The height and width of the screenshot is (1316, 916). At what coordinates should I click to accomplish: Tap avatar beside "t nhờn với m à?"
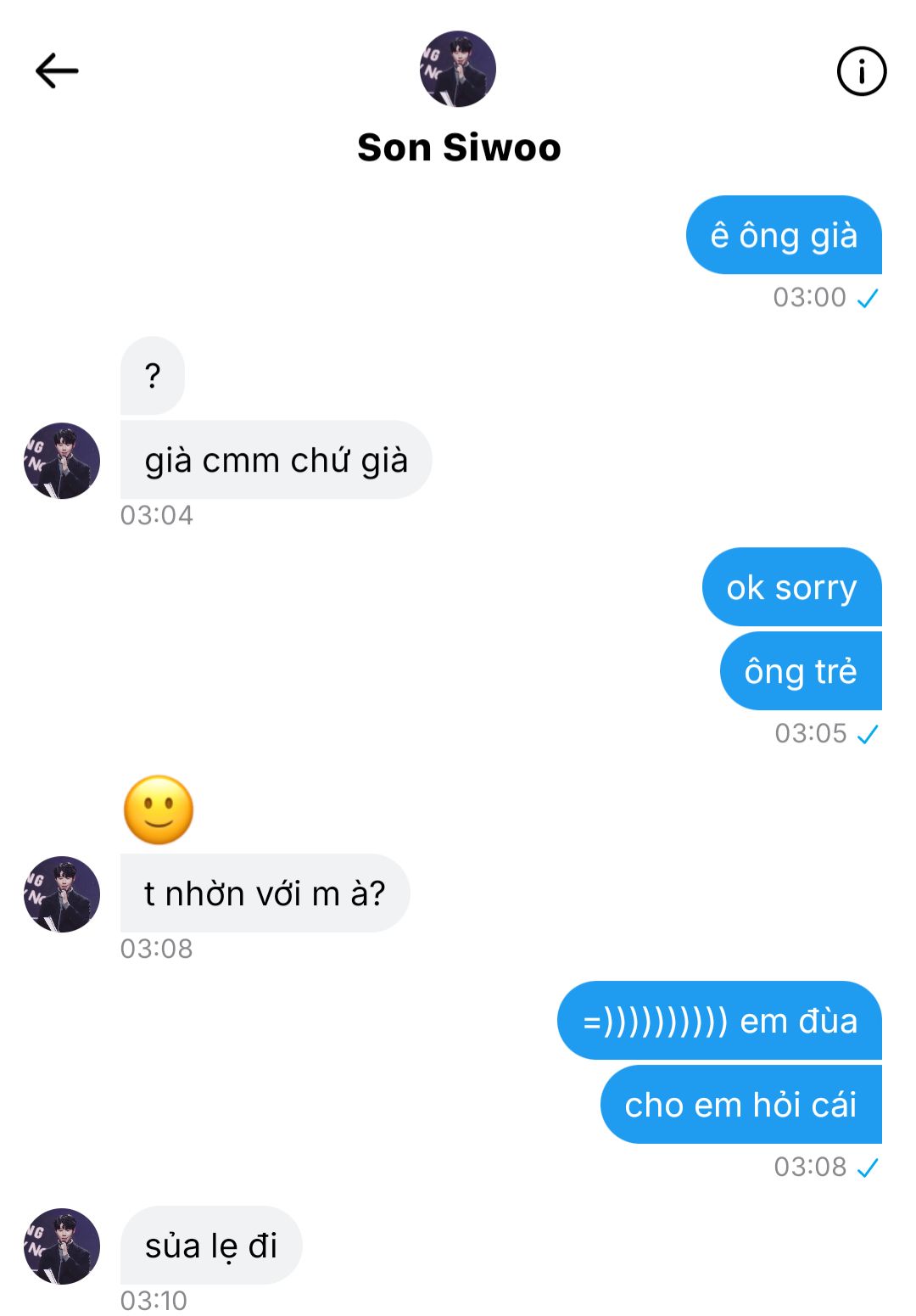62,894
